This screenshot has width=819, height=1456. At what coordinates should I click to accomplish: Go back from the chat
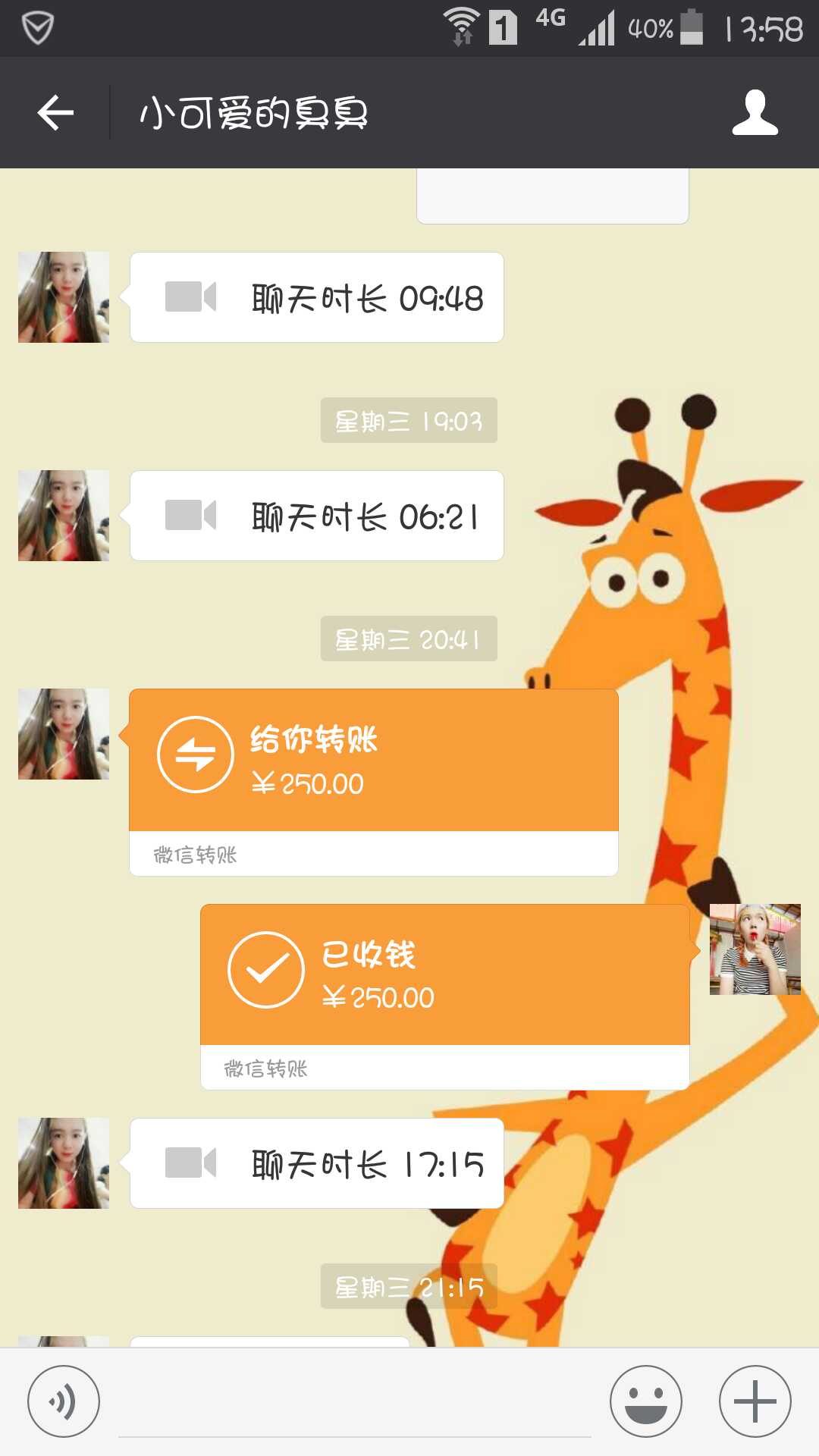pos(55,113)
